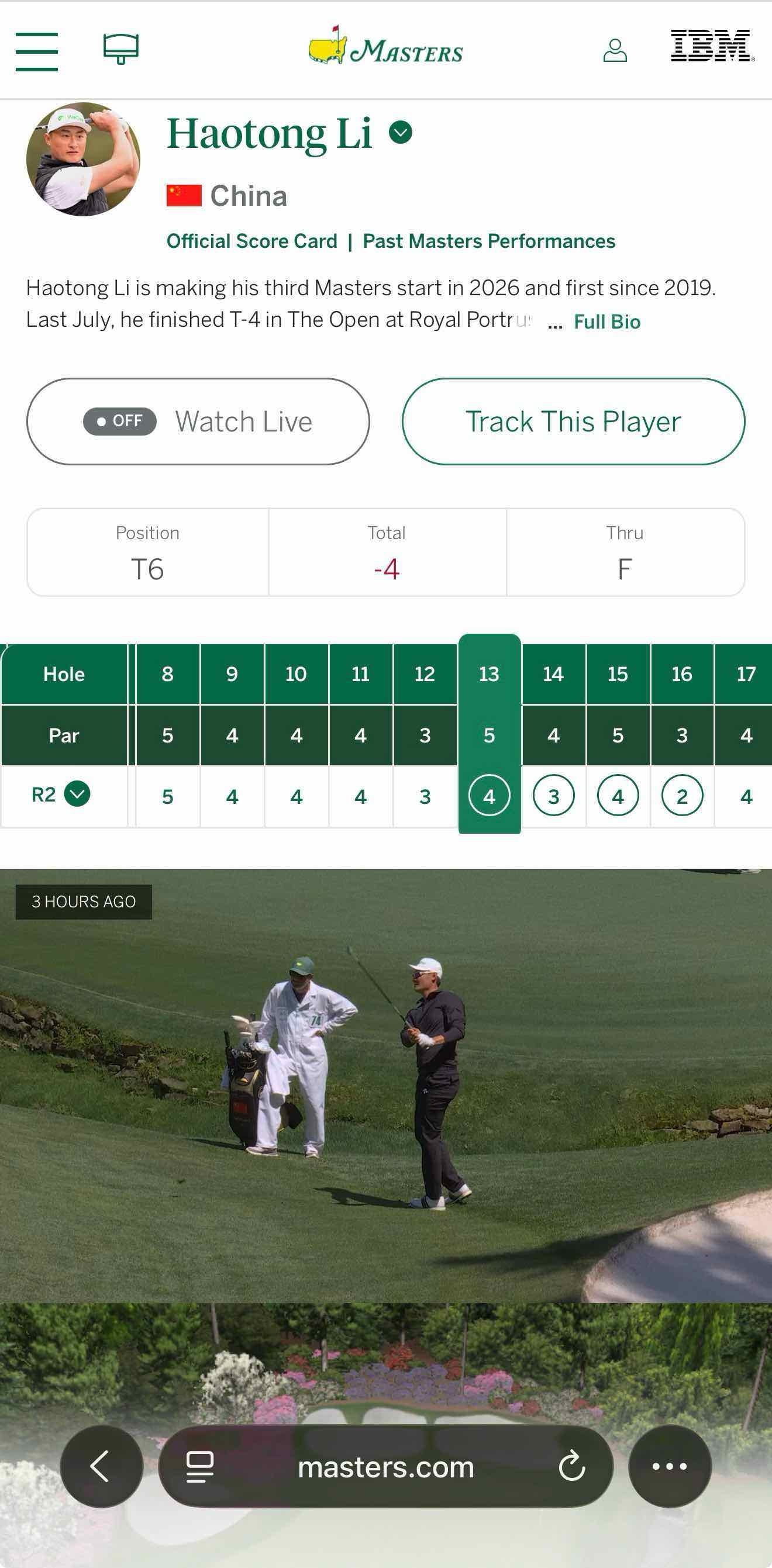Open the browser's three-dot menu
Screen dimensions: 772x1568
tap(670, 1466)
